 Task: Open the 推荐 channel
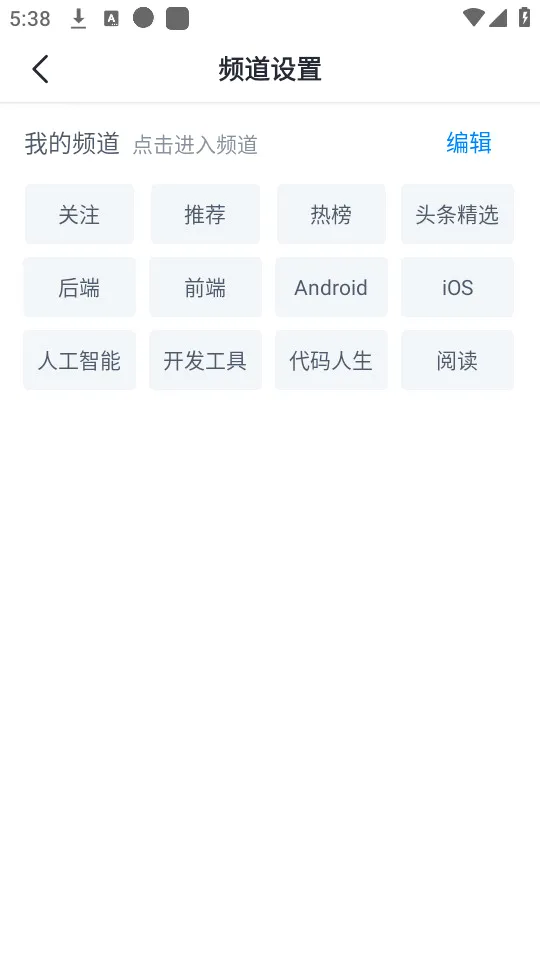point(205,214)
